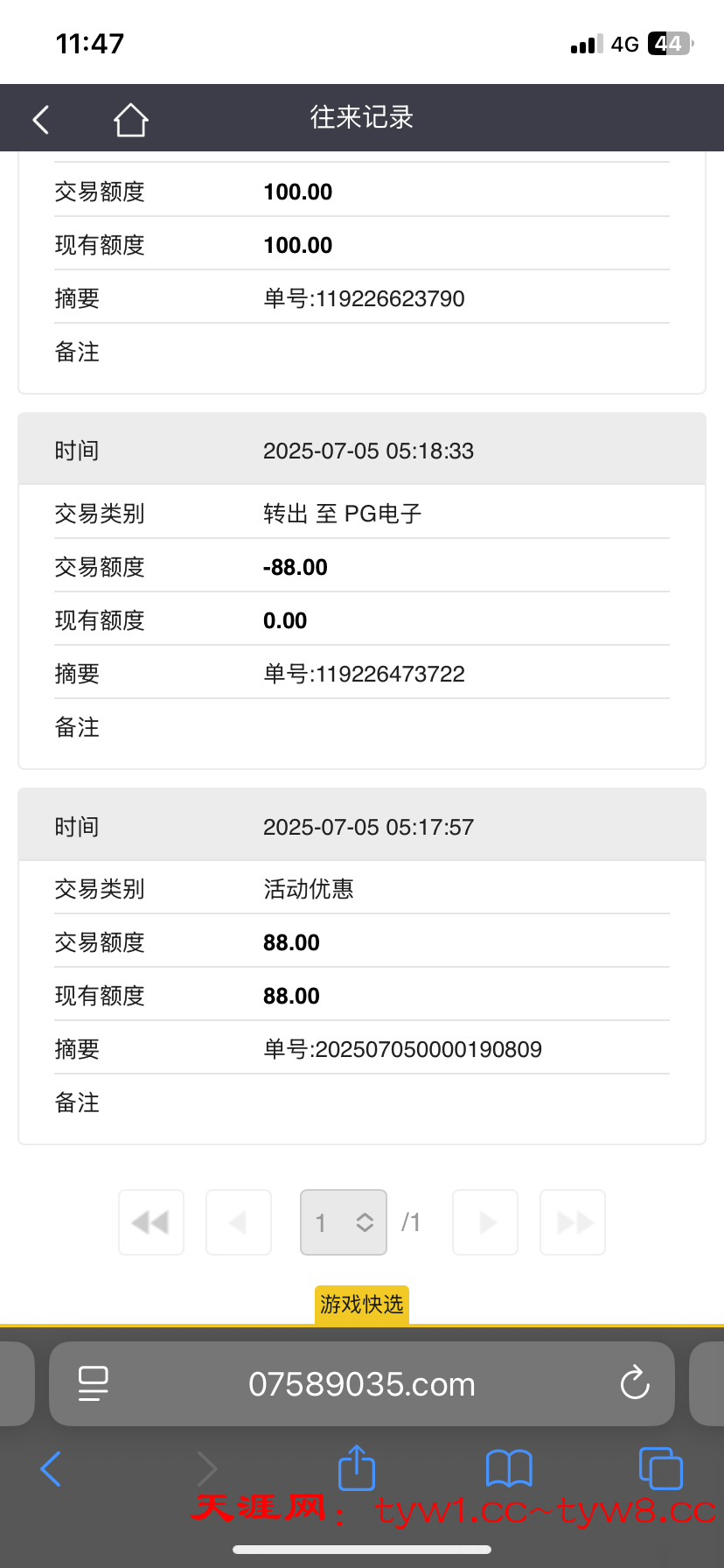Image resolution: width=724 pixels, height=1568 pixels.
Task: Open the Safari share sheet icon
Action: 356,1468
